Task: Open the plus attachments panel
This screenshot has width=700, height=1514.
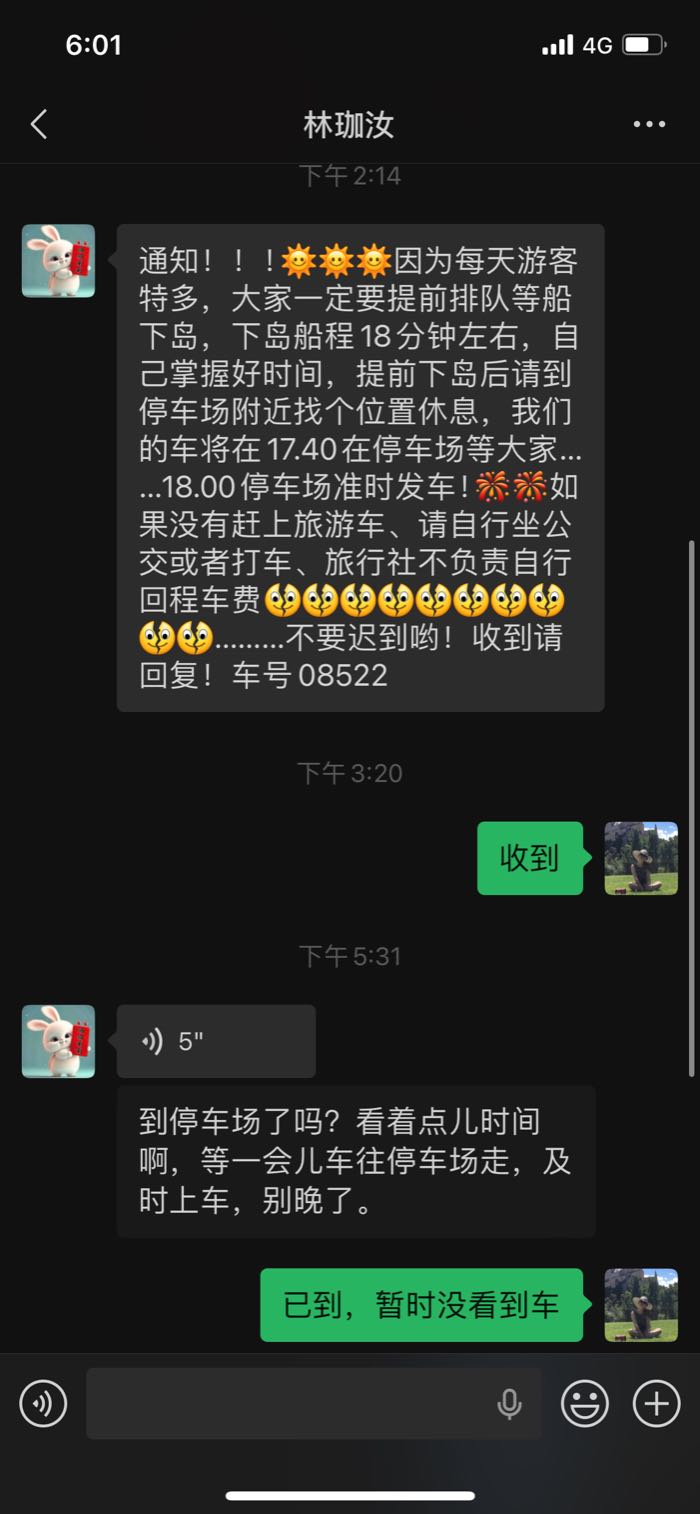Action: (x=657, y=1404)
